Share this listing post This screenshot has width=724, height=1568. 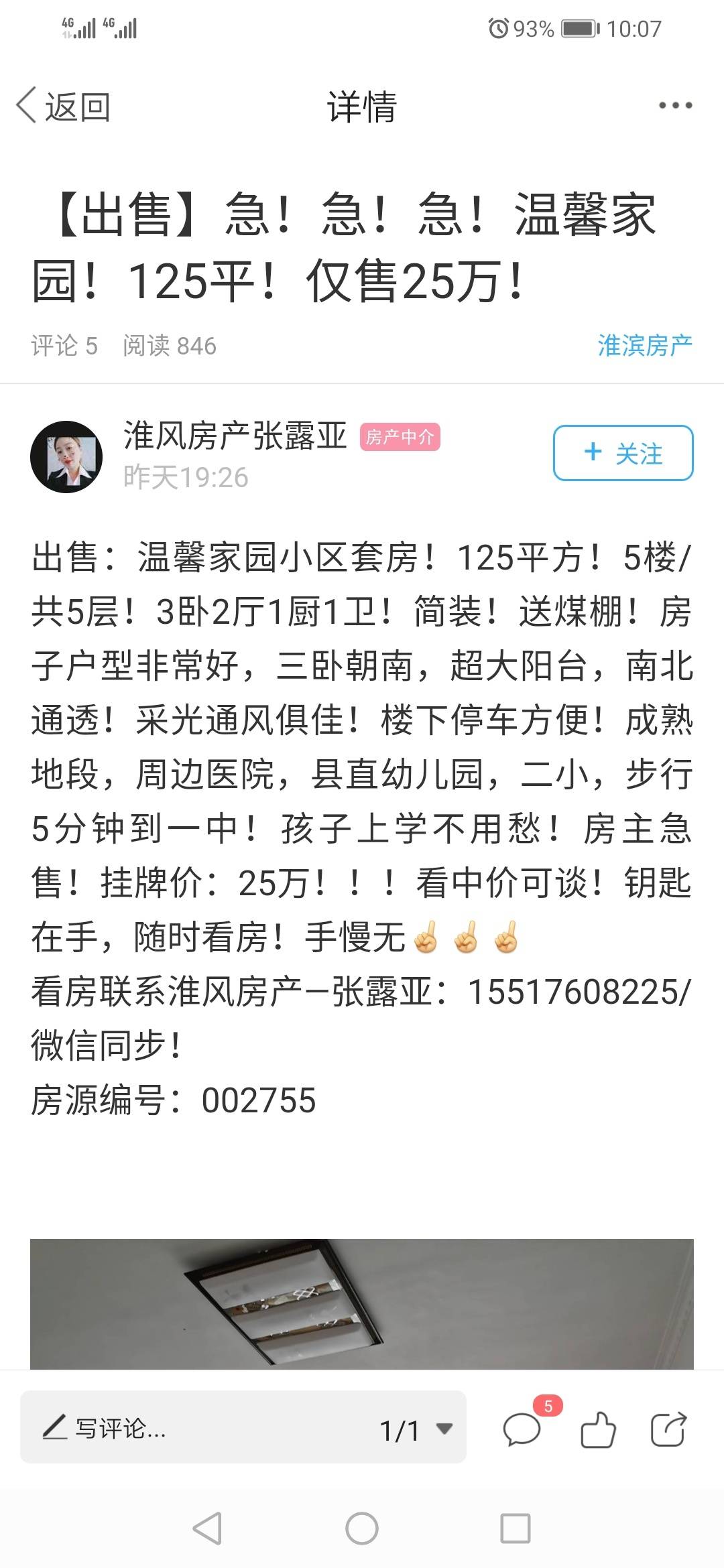click(668, 1429)
